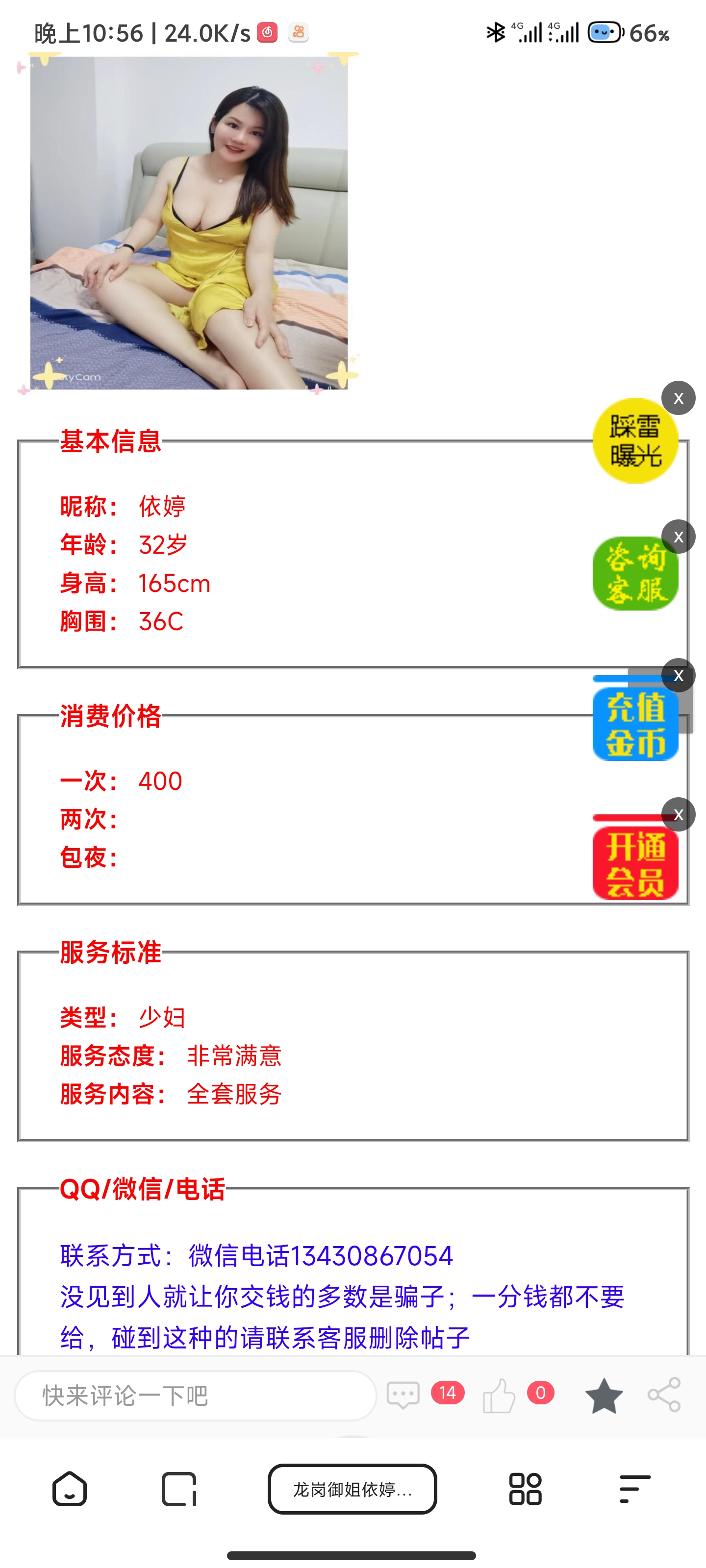Open the browser three-line menu icon
The image size is (706, 1568).
pyautogui.click(x=634, y=1490)
